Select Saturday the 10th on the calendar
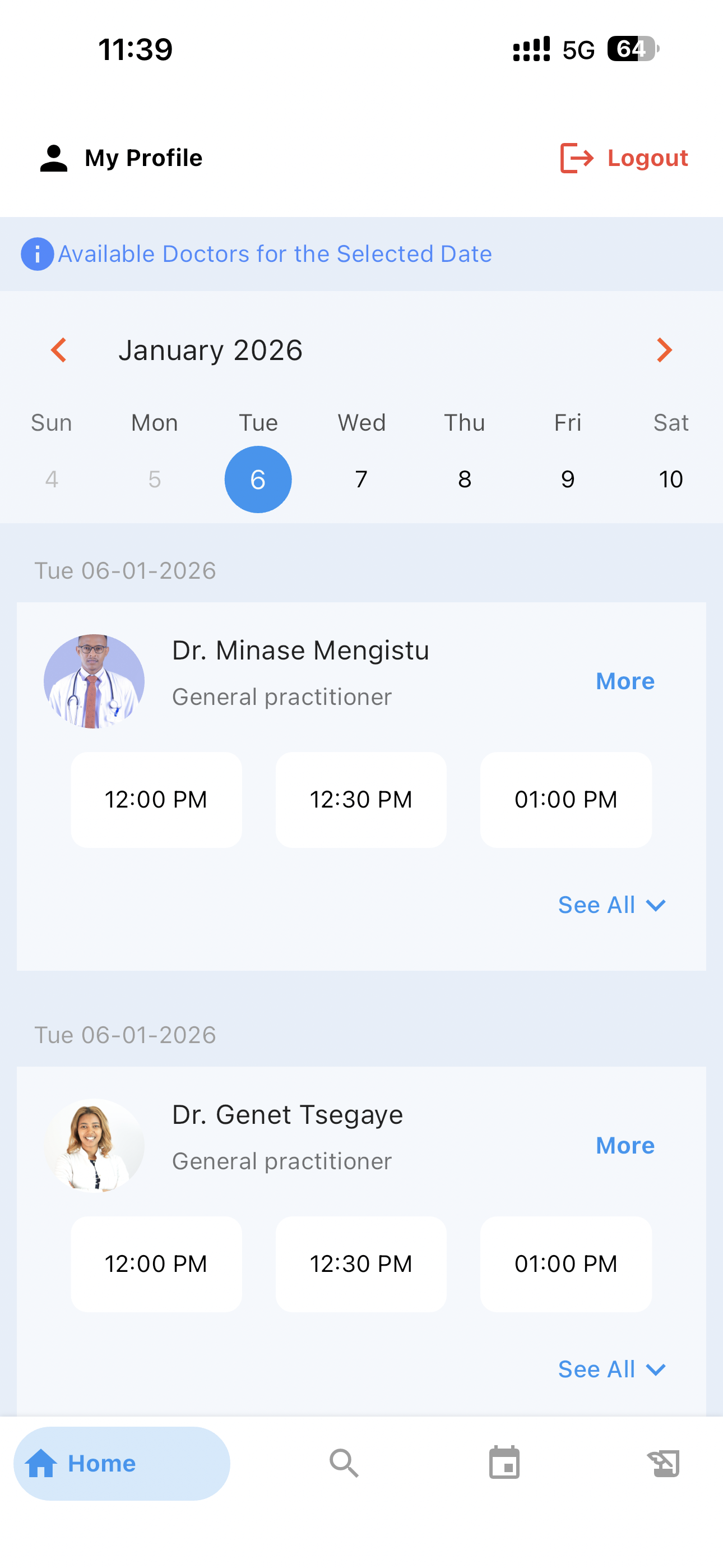 [x=671, y=479]
